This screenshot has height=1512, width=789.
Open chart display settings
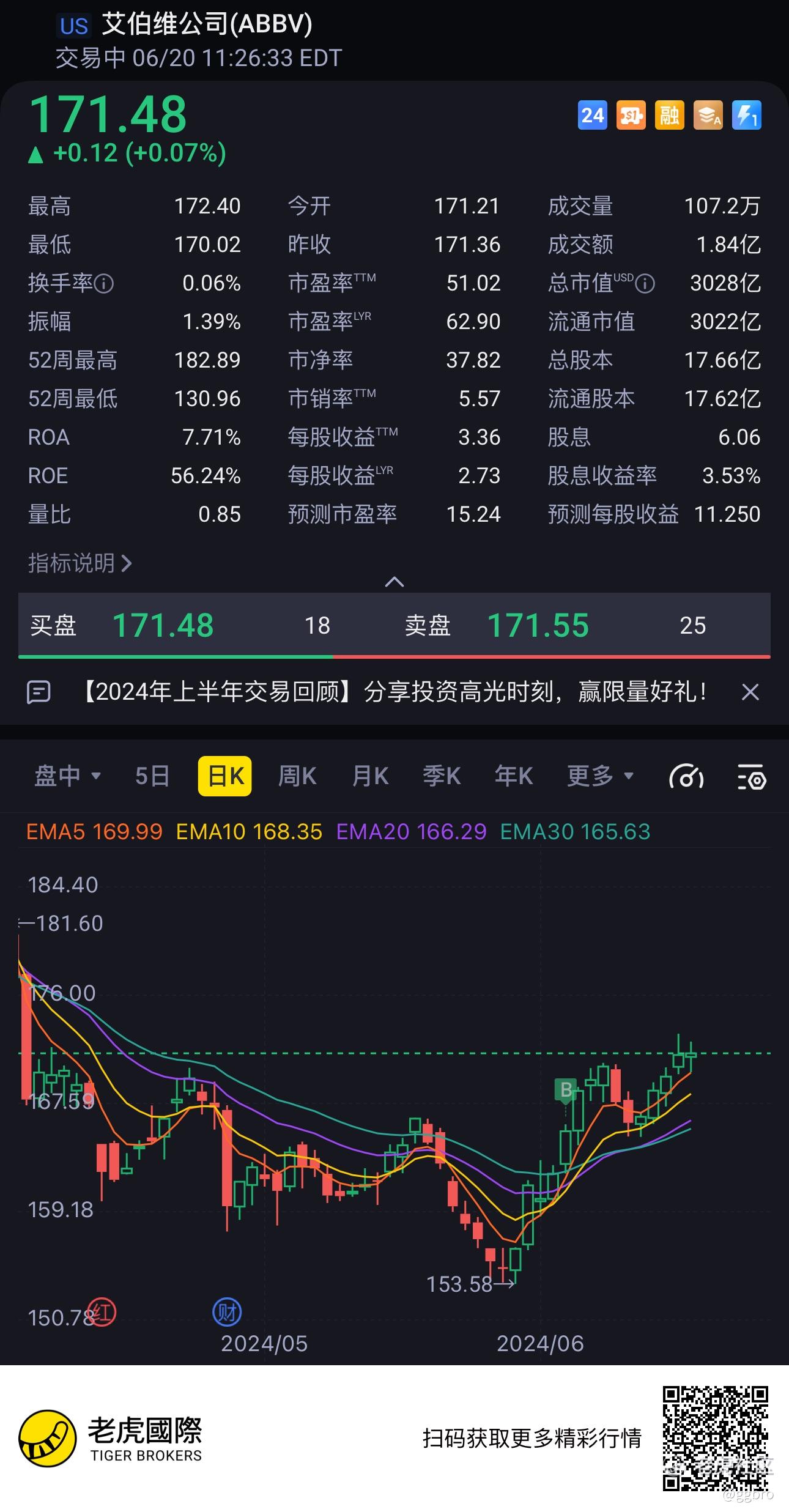(752, 777)
